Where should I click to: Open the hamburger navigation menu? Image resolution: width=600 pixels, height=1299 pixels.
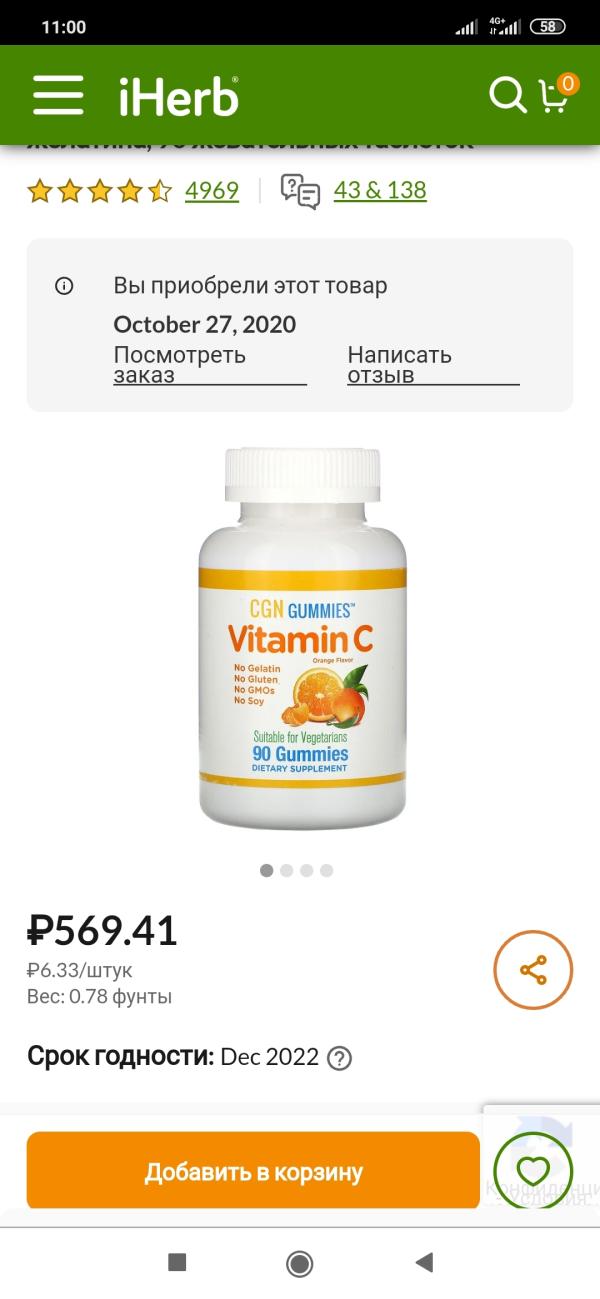tap(58, 96)
